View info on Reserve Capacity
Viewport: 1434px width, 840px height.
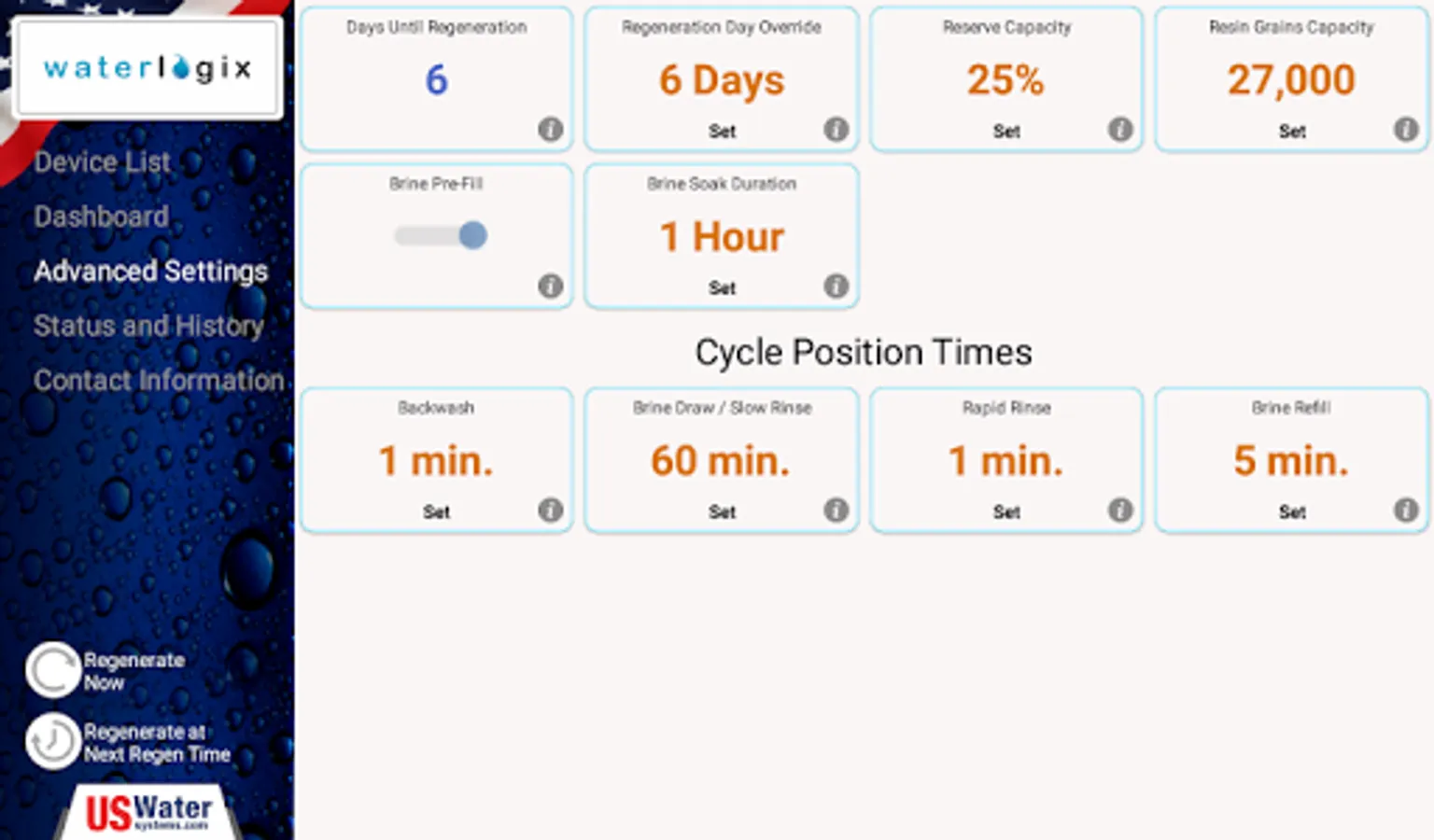pos(1120,129)
